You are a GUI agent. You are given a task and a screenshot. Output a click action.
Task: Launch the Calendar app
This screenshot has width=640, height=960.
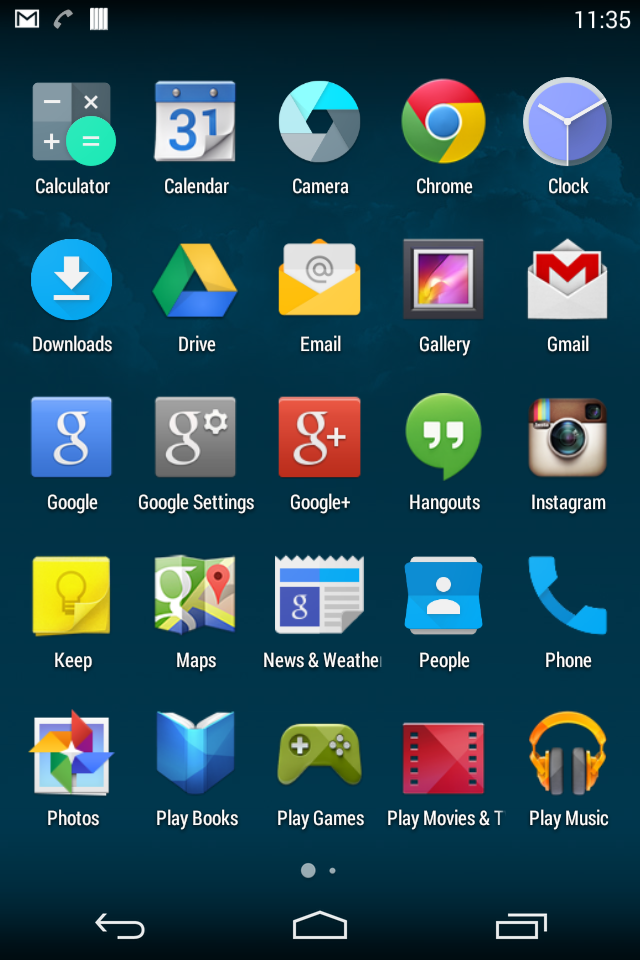(196, 123)
